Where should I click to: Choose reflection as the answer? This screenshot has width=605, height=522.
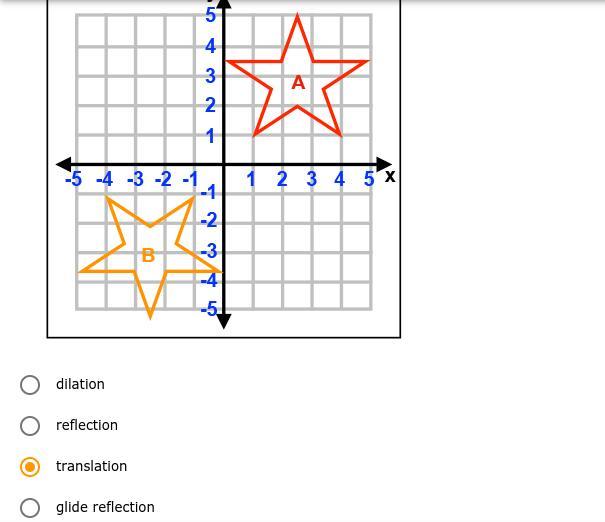pos(30,426)
